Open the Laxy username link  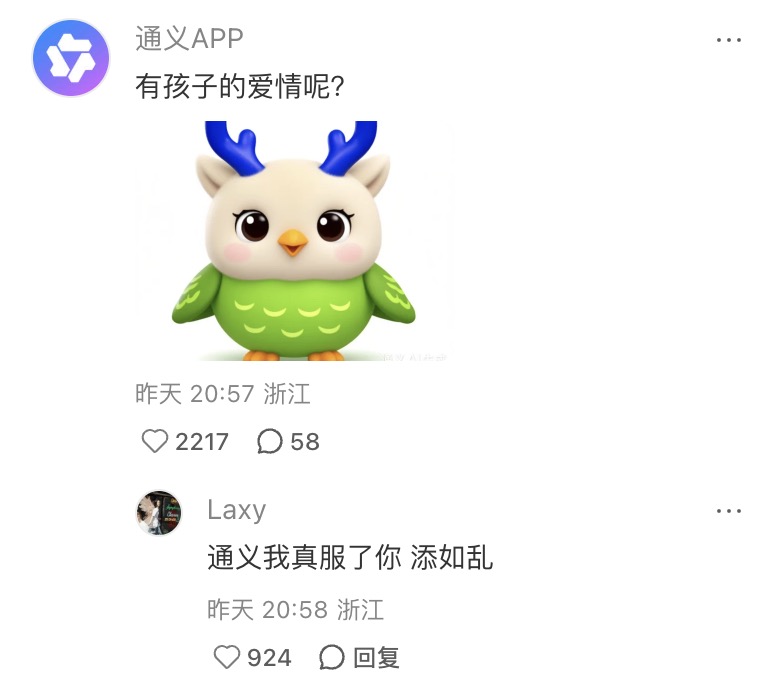pos(236,510)
